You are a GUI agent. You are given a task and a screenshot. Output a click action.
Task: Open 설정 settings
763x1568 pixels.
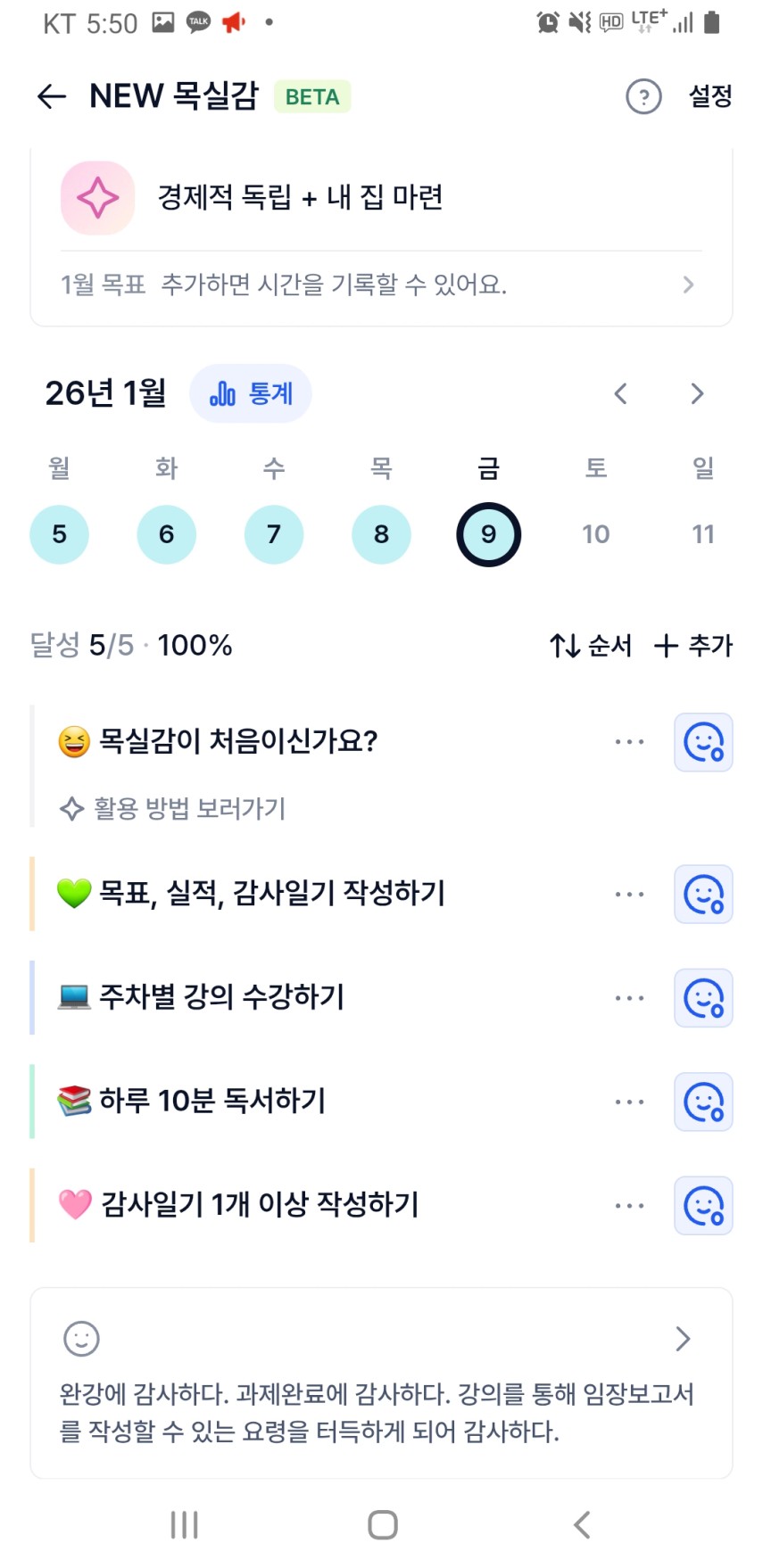(710, 96)
